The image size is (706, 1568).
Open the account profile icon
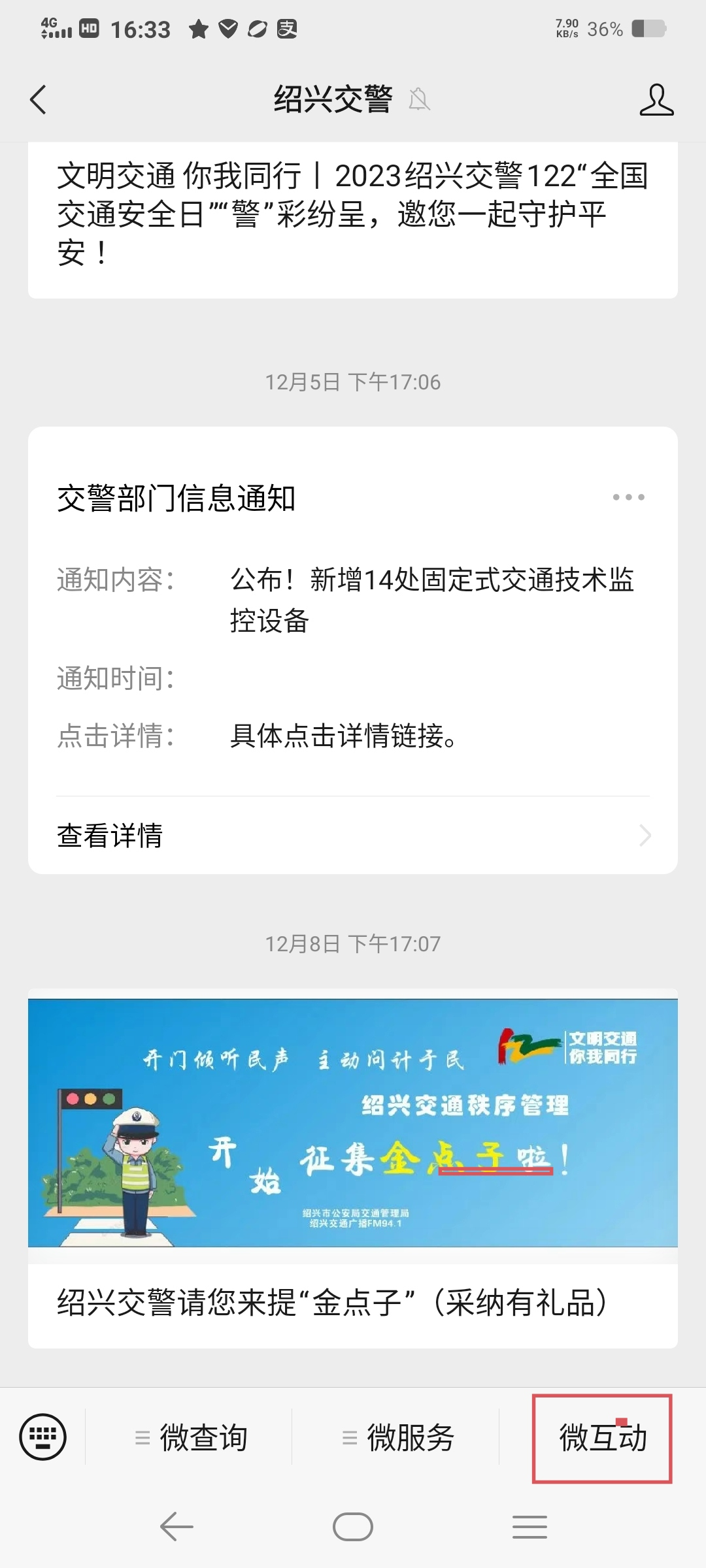click(656, 100)
